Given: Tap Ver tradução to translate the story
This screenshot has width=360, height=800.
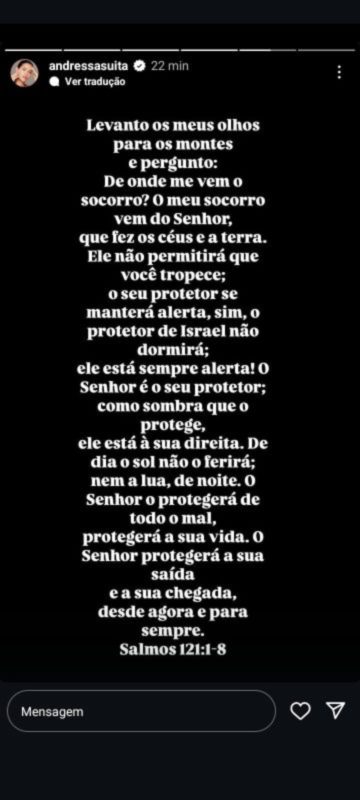Looking at the screenshot, I should 94,82.
